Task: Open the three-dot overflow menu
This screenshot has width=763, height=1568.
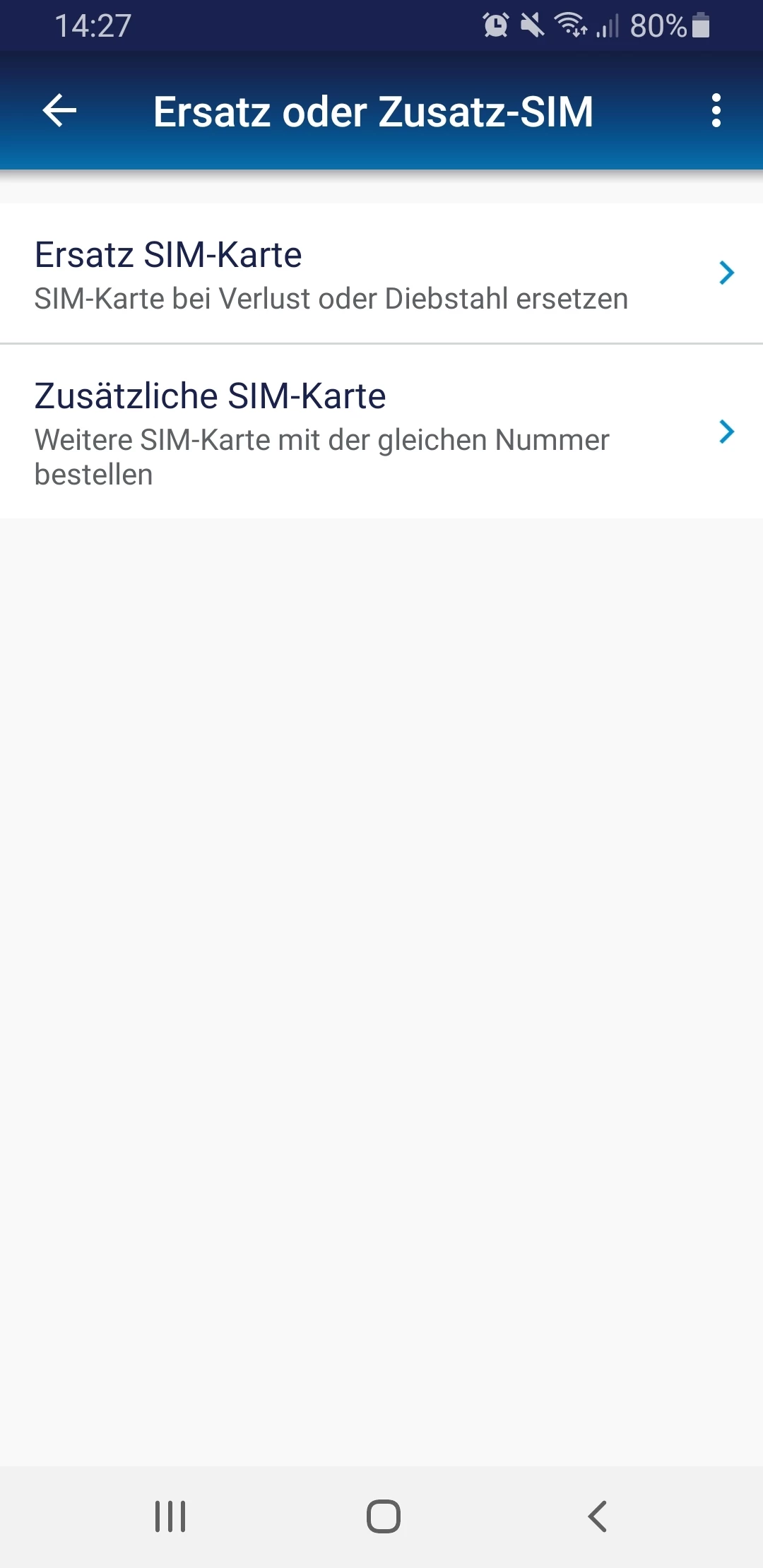Action: (x=716, y=111)
